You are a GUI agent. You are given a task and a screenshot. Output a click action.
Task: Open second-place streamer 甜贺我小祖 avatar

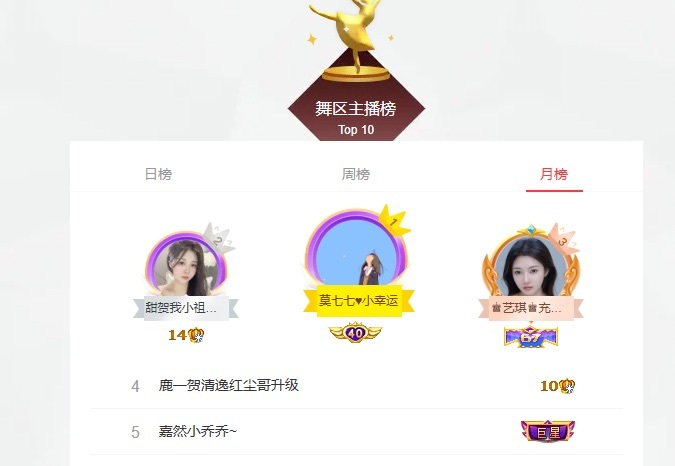click(185, 266)
